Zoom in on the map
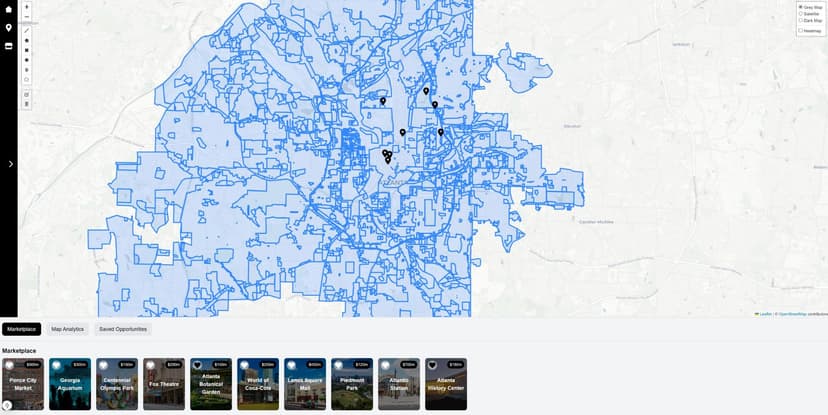 (x=27, y=7)
